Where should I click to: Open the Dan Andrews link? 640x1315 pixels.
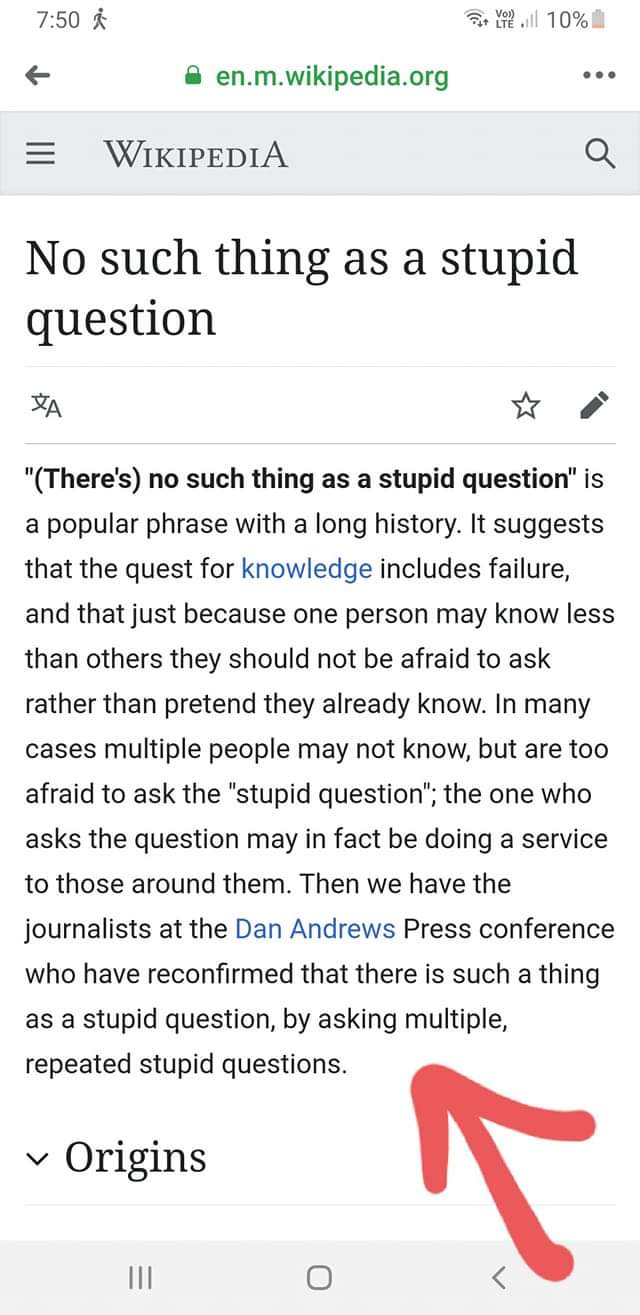(x=315, y=929)
